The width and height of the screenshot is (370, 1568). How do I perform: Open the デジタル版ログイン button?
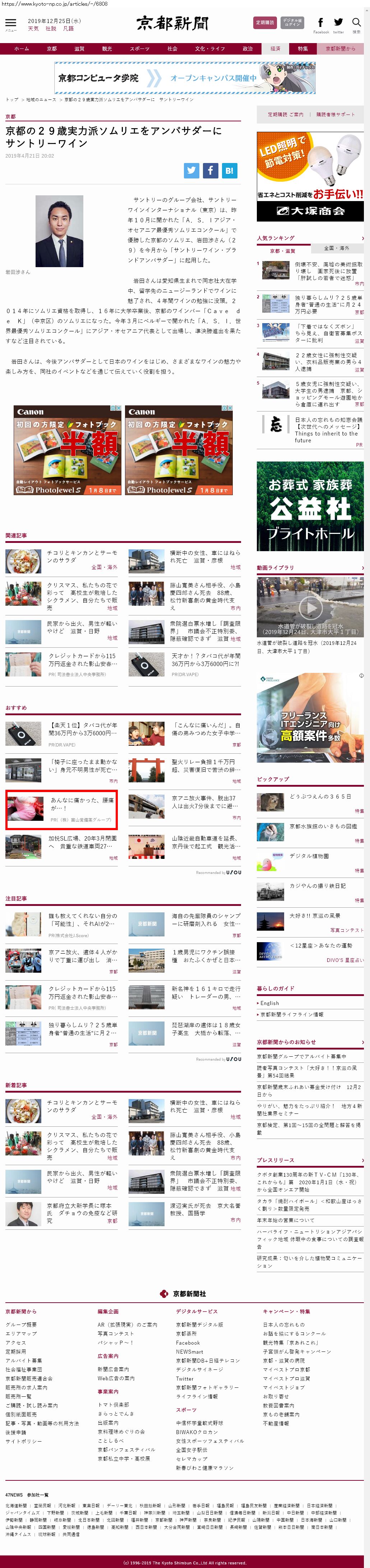pyautogui.click(x=293, y=23)
